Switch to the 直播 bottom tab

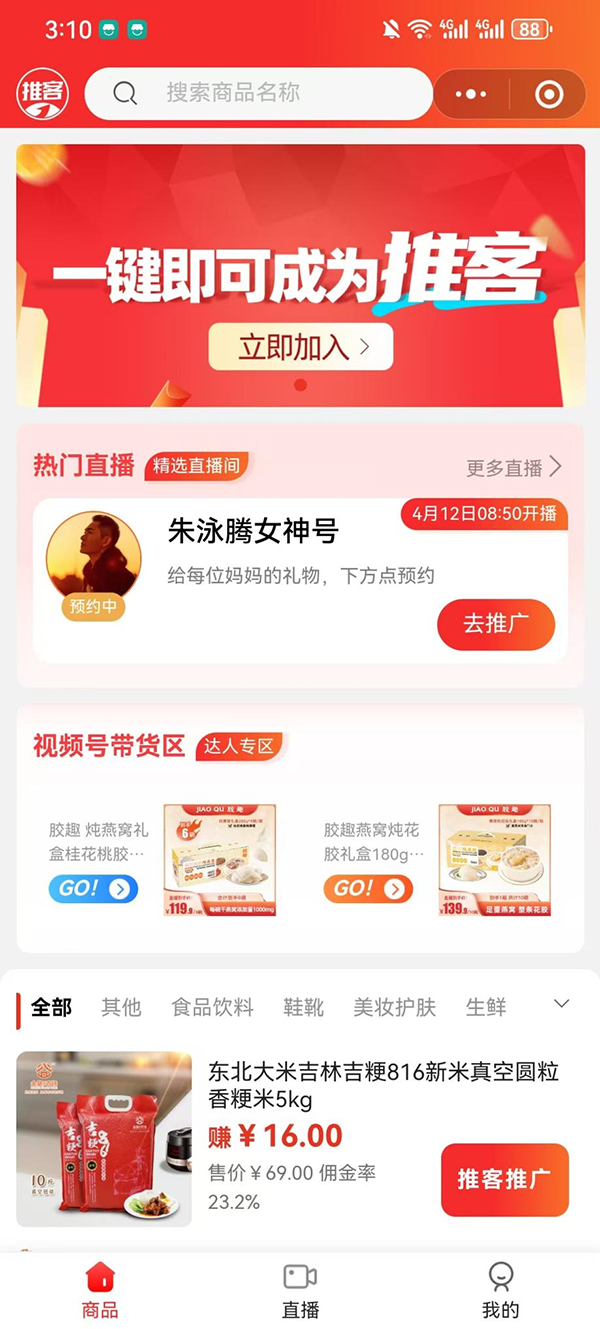click(x=300, y=1289)
